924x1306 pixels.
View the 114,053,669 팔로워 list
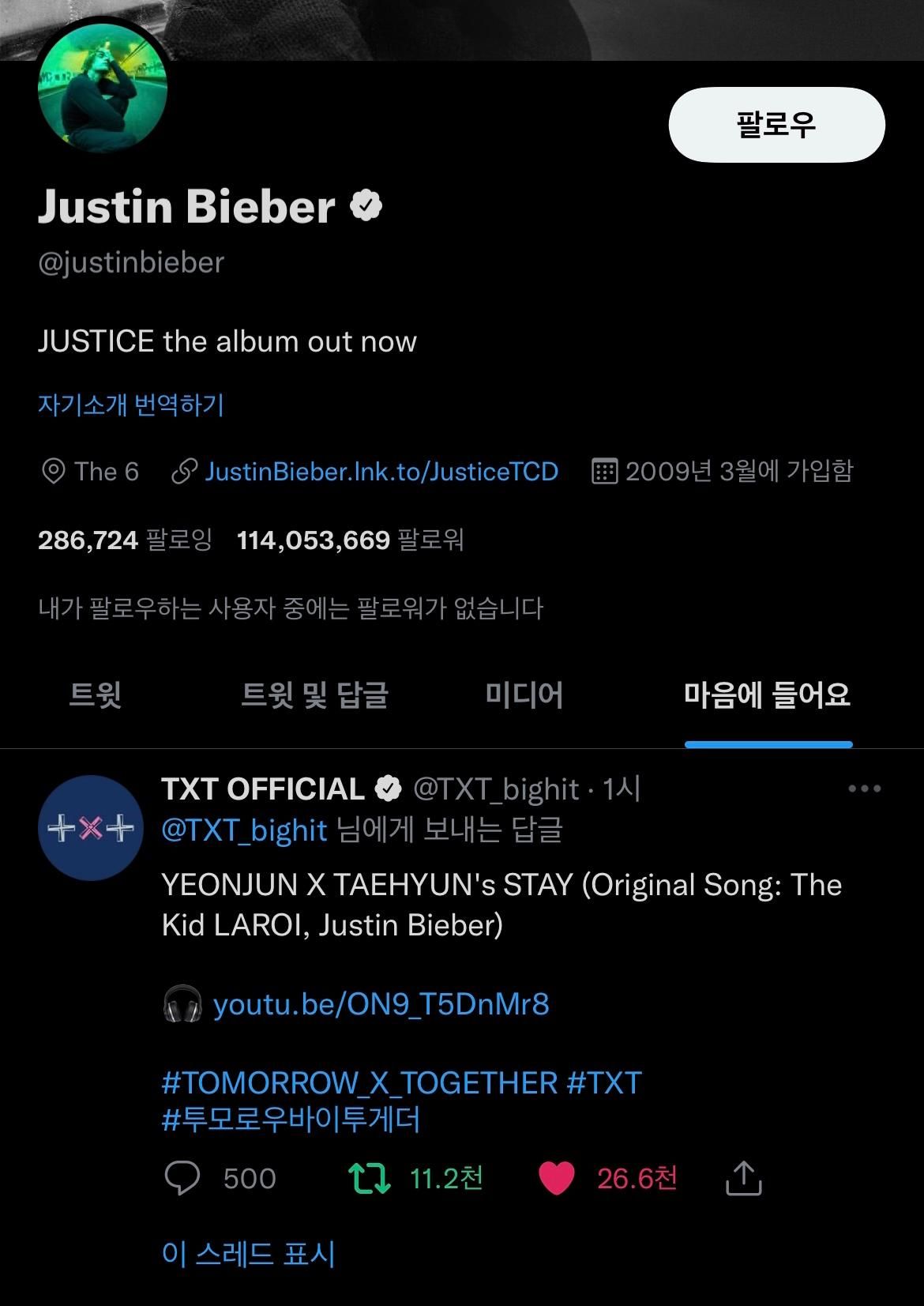click(350, 540)
